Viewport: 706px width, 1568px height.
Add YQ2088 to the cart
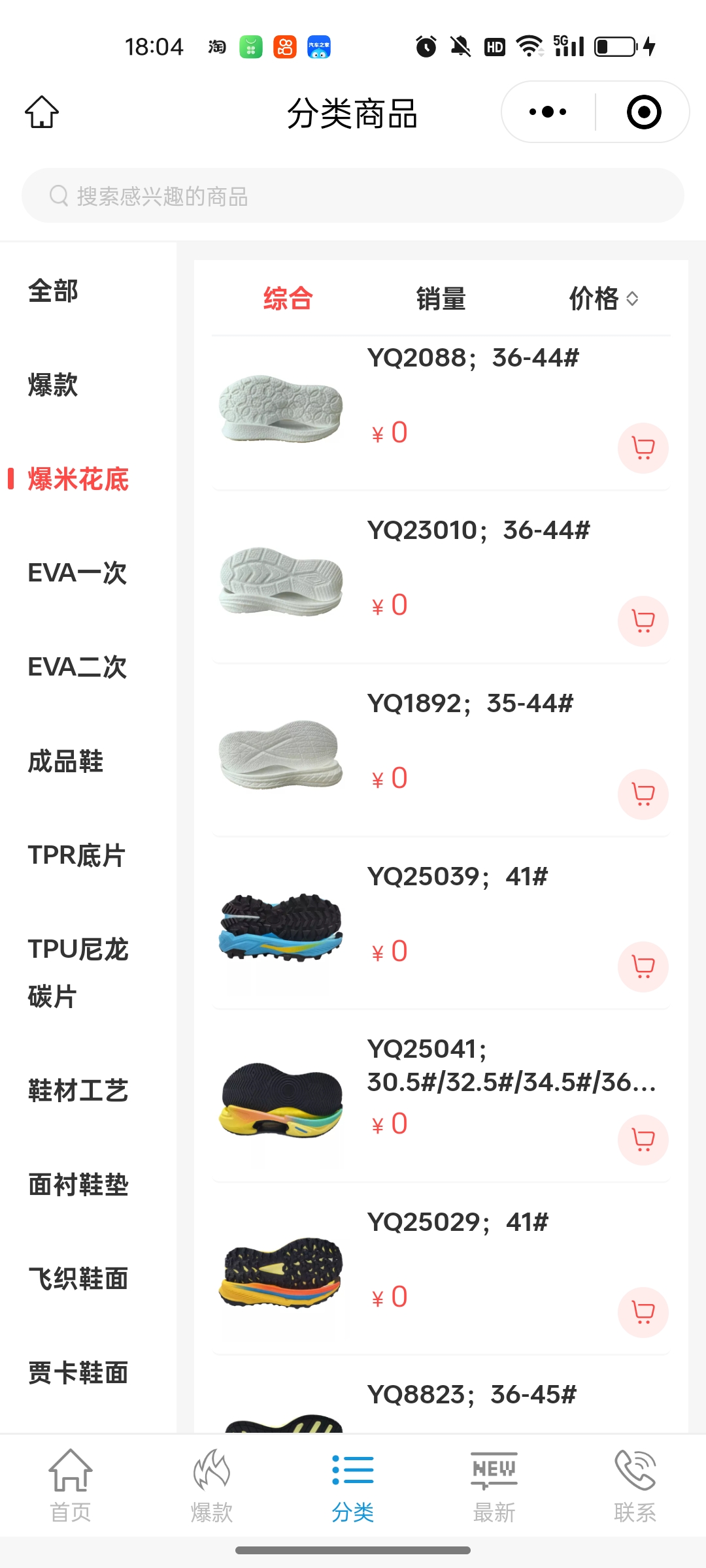(643, 448)
